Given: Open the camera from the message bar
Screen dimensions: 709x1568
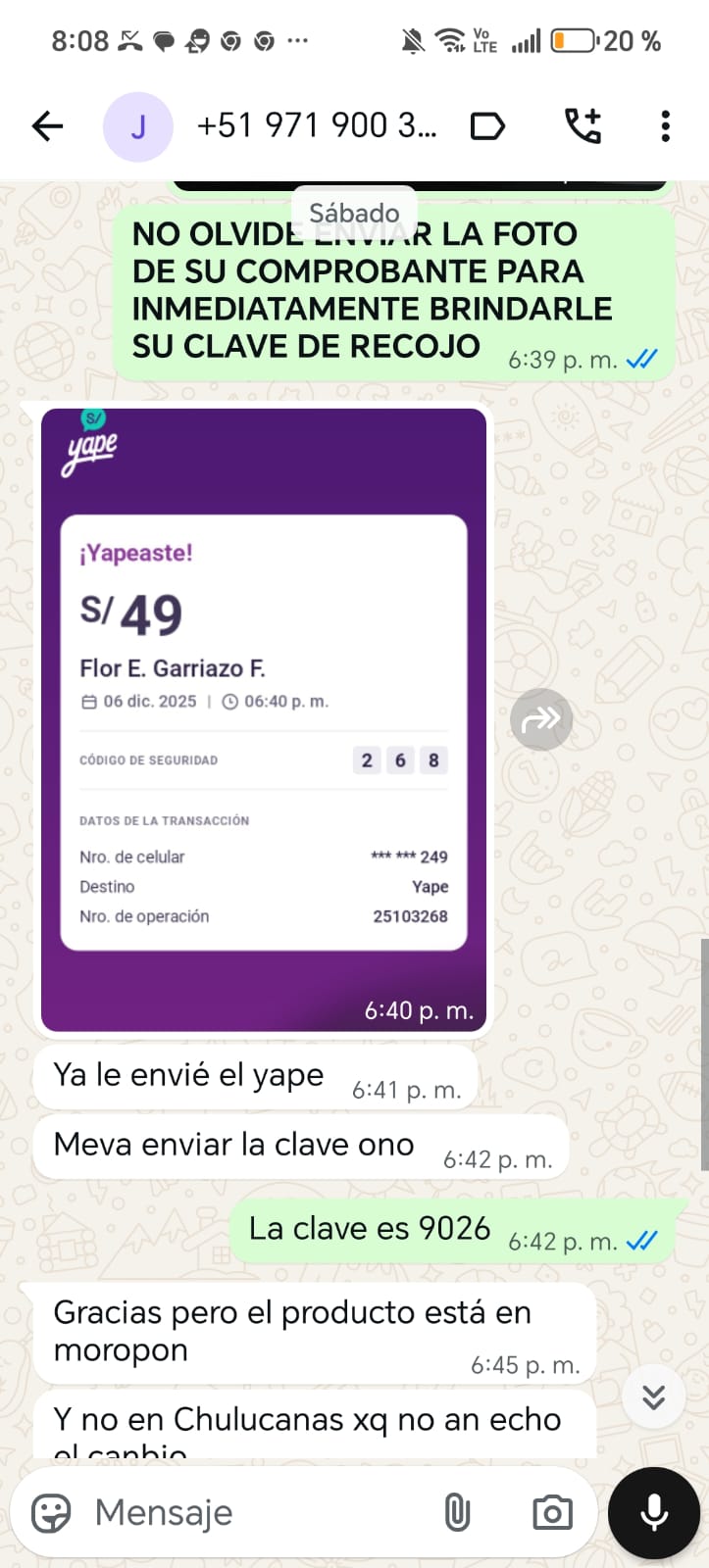Looking at the screenshot, I should [552, 1512].
